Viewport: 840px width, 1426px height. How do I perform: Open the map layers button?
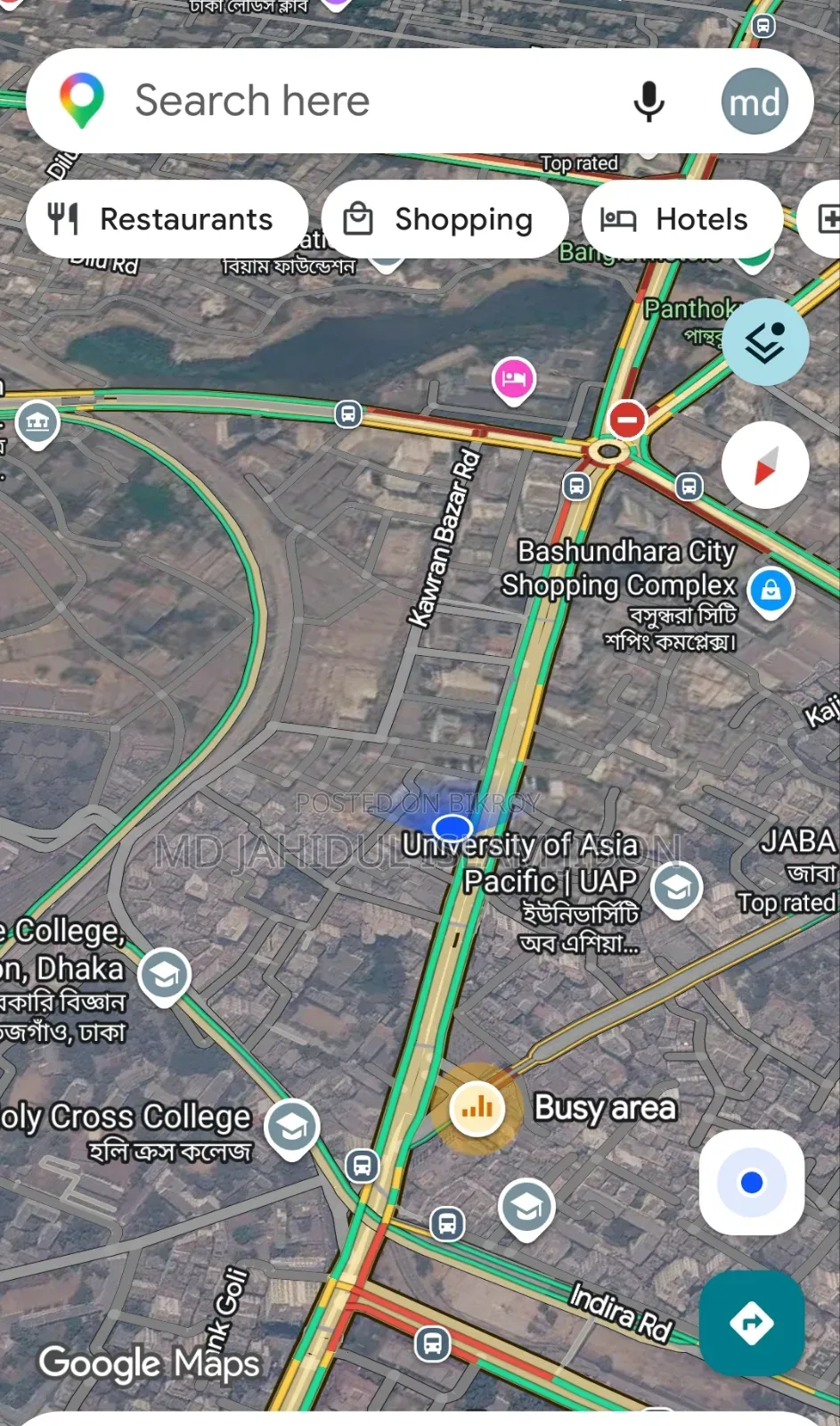point(765,342)
